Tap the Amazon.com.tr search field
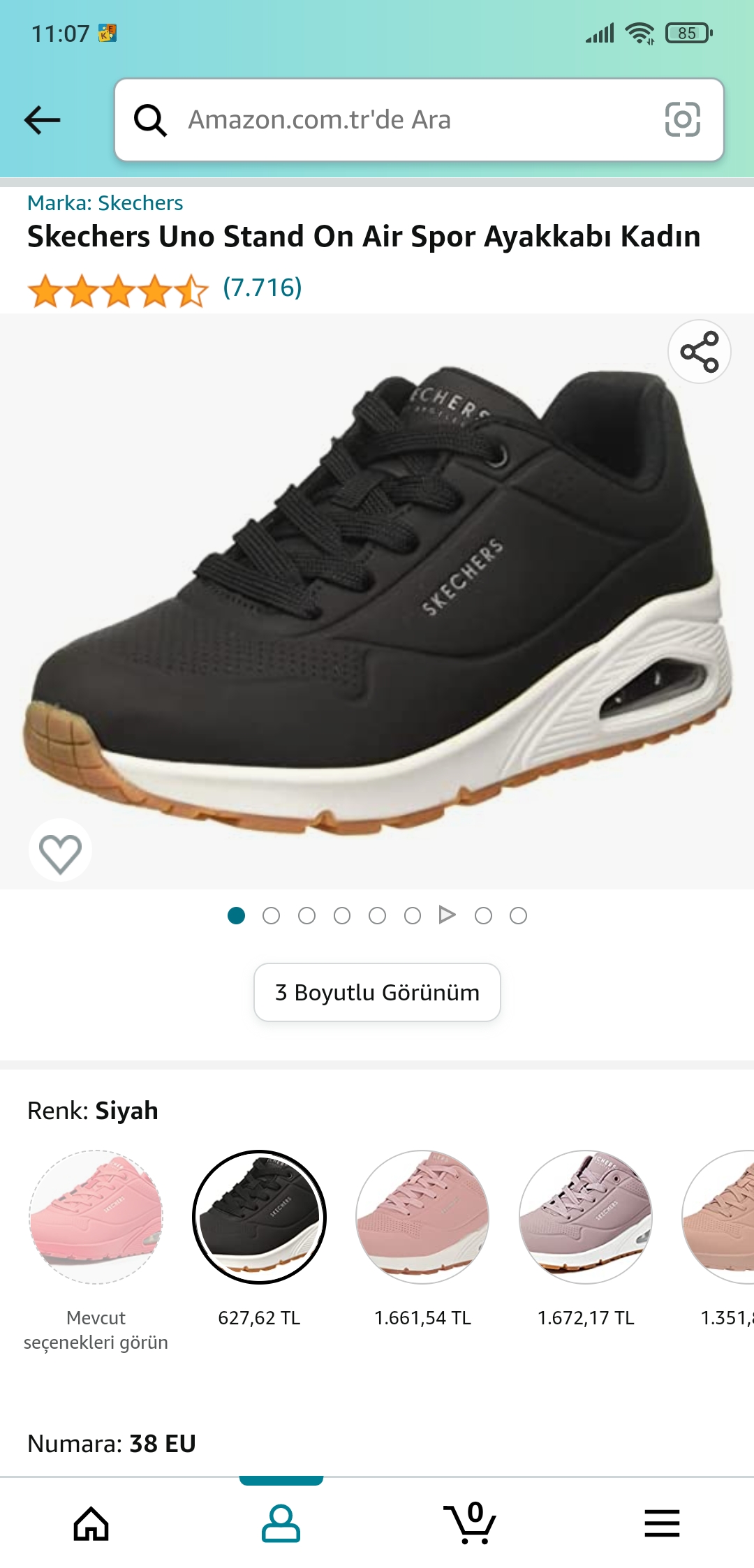The image size is (754, 1568). point(419,119)
